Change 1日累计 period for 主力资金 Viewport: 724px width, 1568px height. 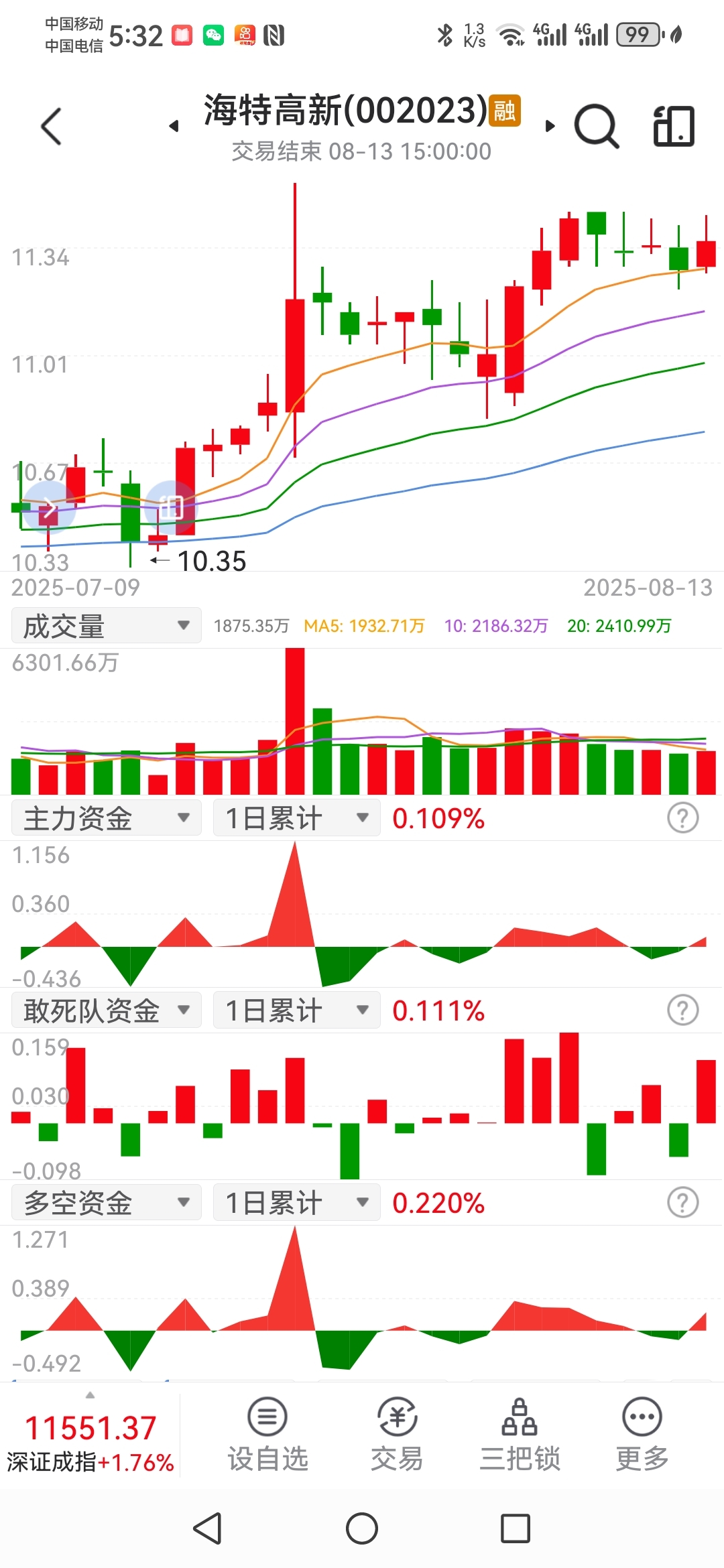297,818
